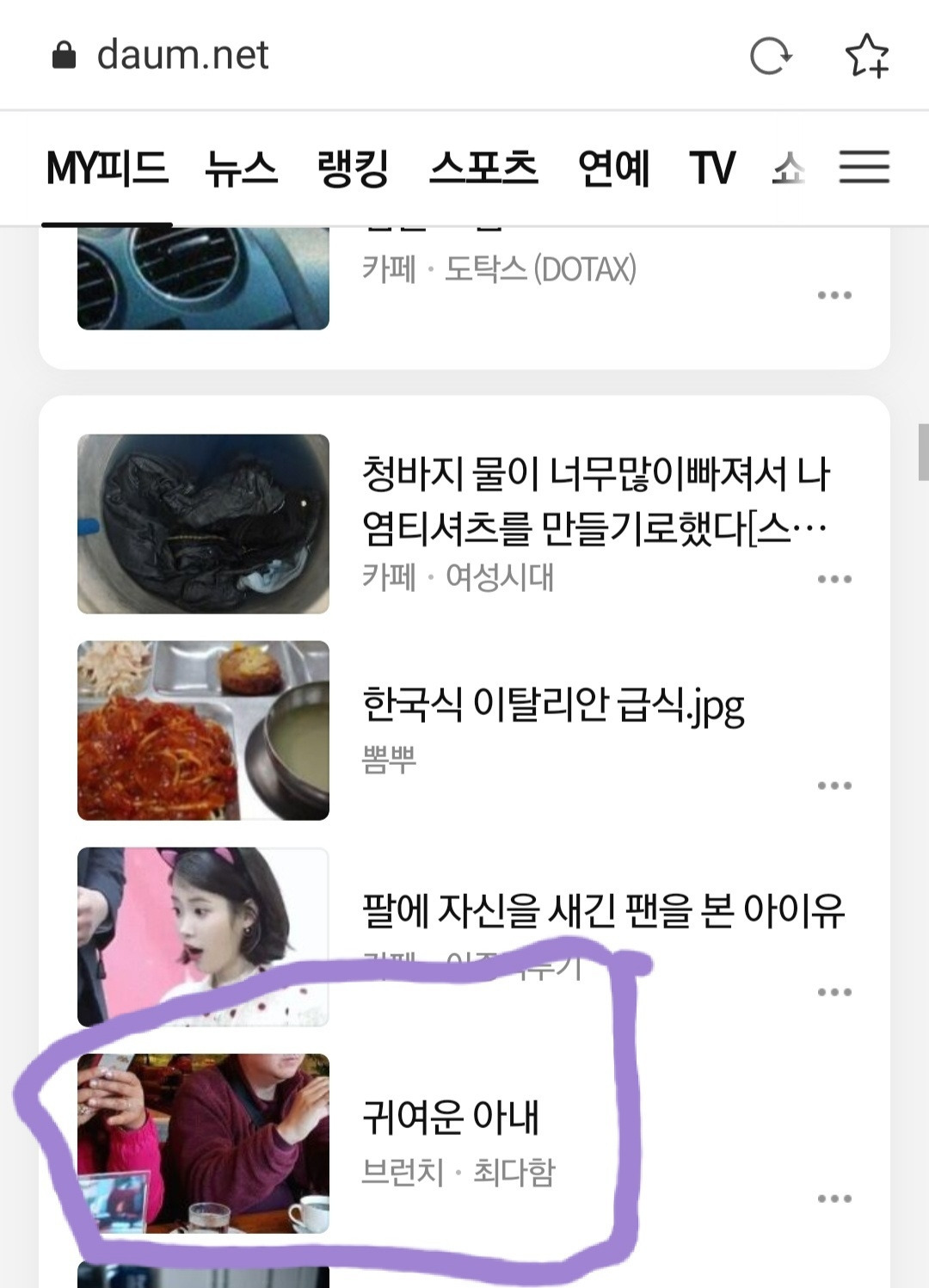The image size is (929, 1288).
Task: Show more options for 귀여운 아내
Action: [x=834, y=1199]
